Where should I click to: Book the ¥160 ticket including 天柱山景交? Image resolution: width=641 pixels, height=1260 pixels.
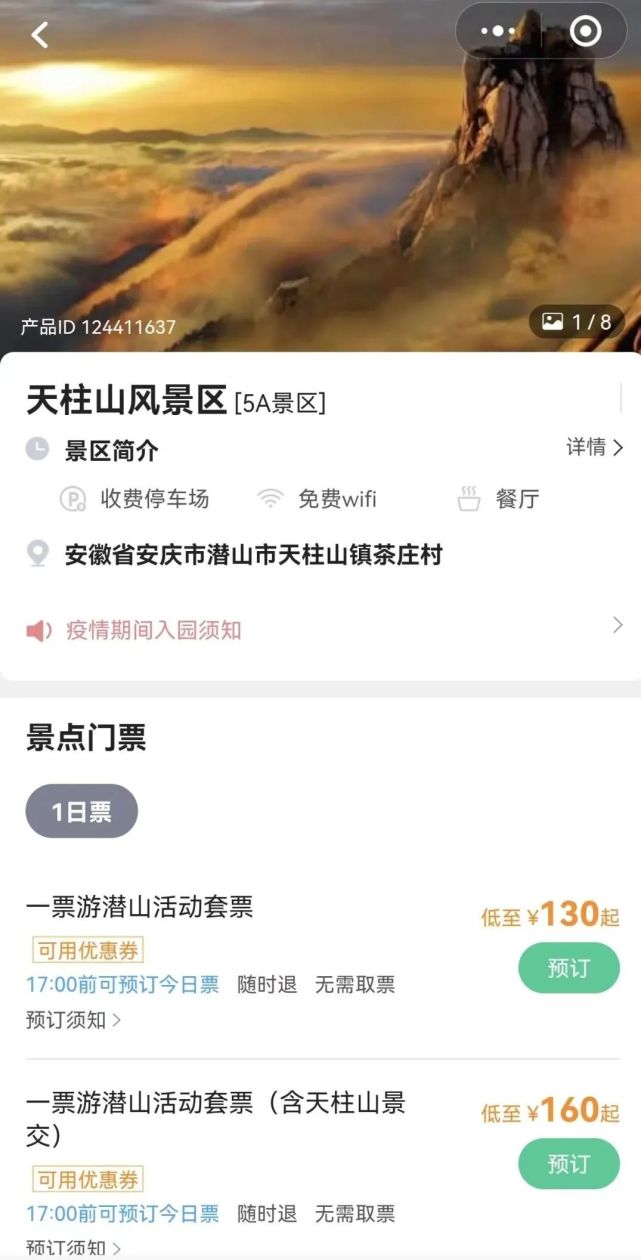[x=568, y=1164]
